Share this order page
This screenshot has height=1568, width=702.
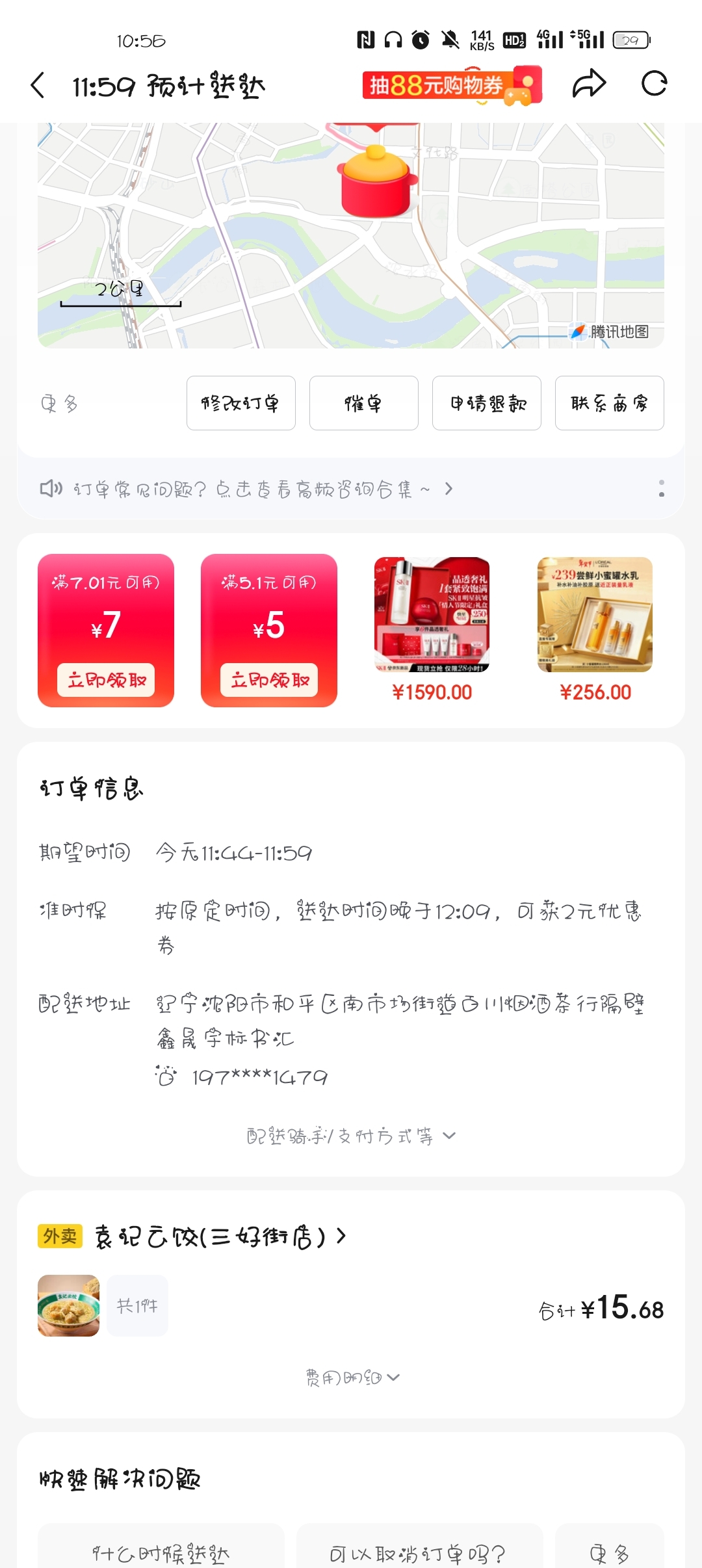589,84
